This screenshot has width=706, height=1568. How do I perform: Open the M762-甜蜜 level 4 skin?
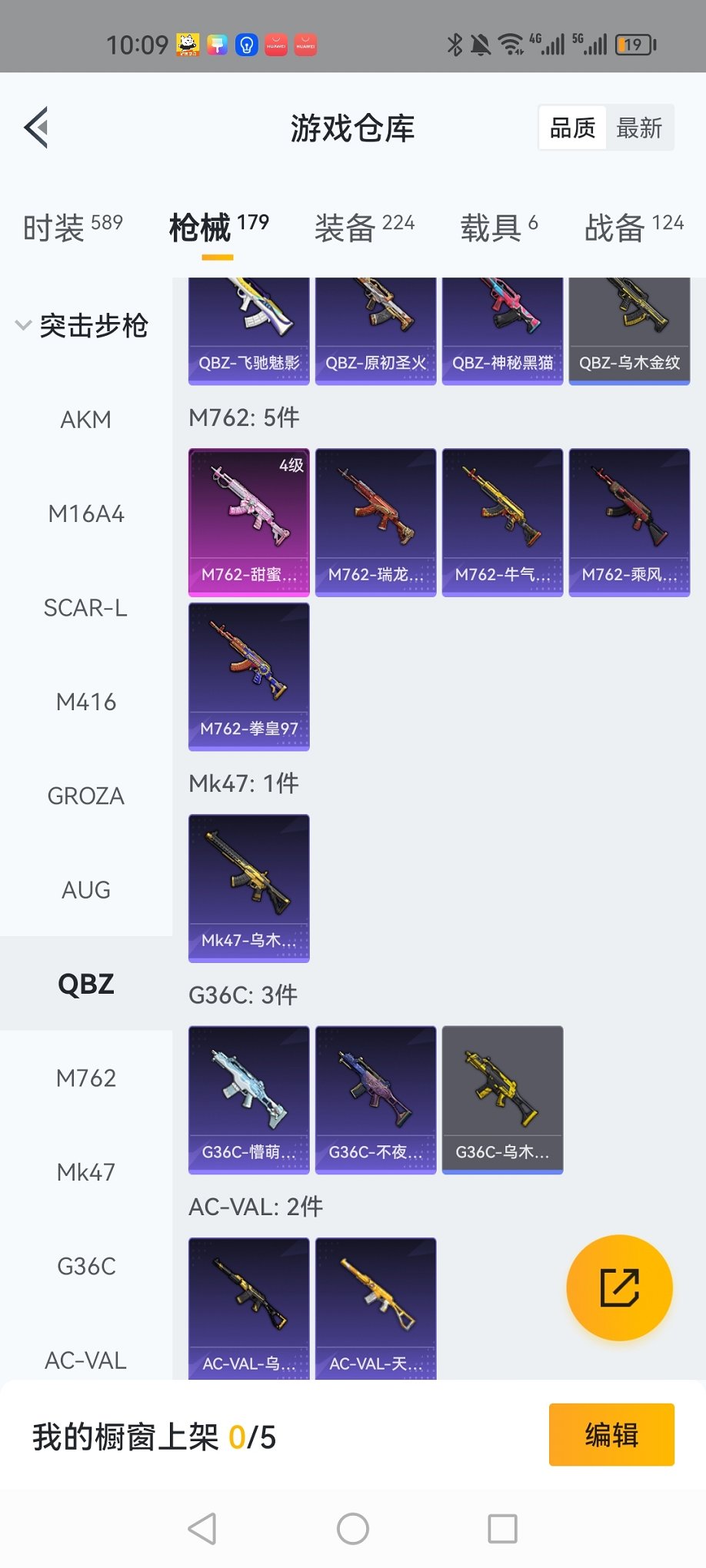pyautogui.click(x=248, y=522)
